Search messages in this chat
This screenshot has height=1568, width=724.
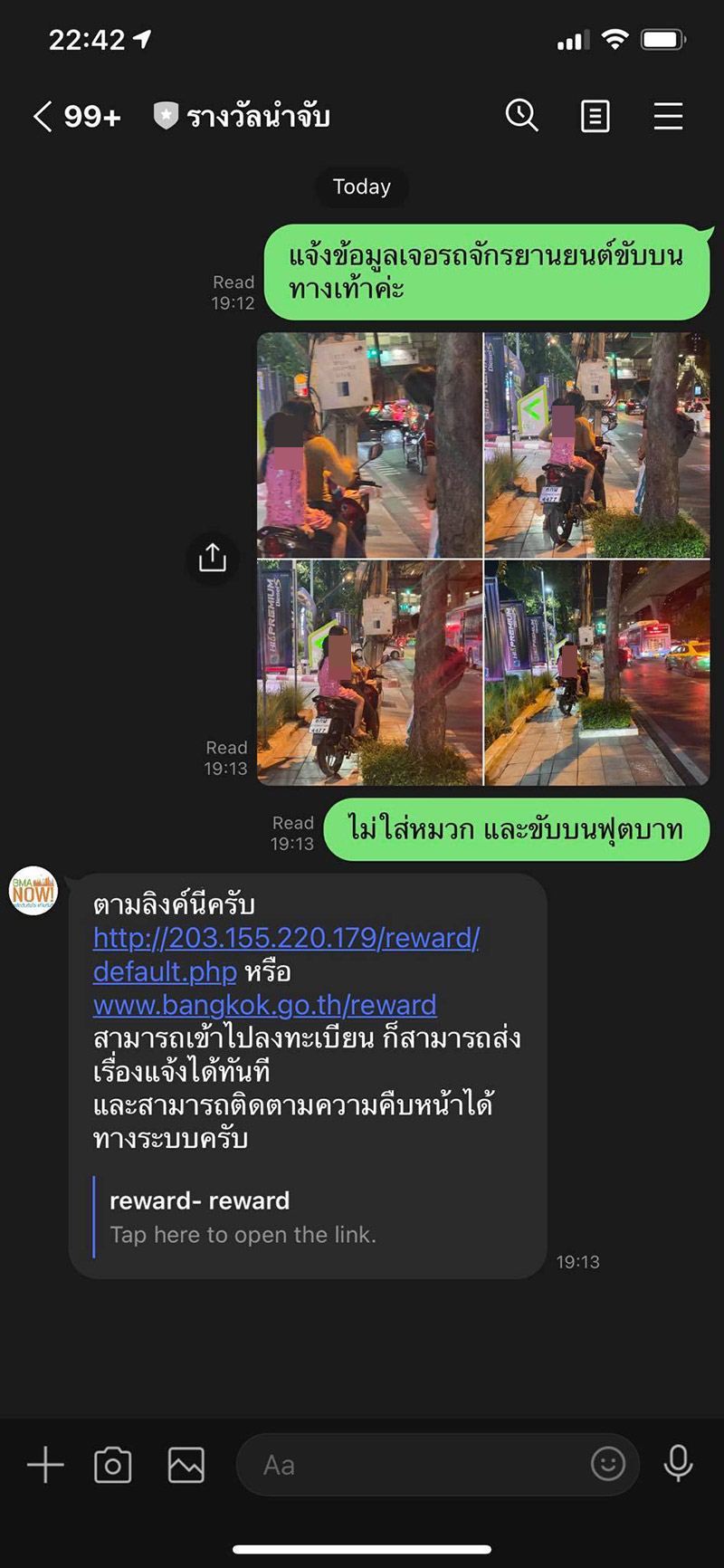(x=521, y=116)
